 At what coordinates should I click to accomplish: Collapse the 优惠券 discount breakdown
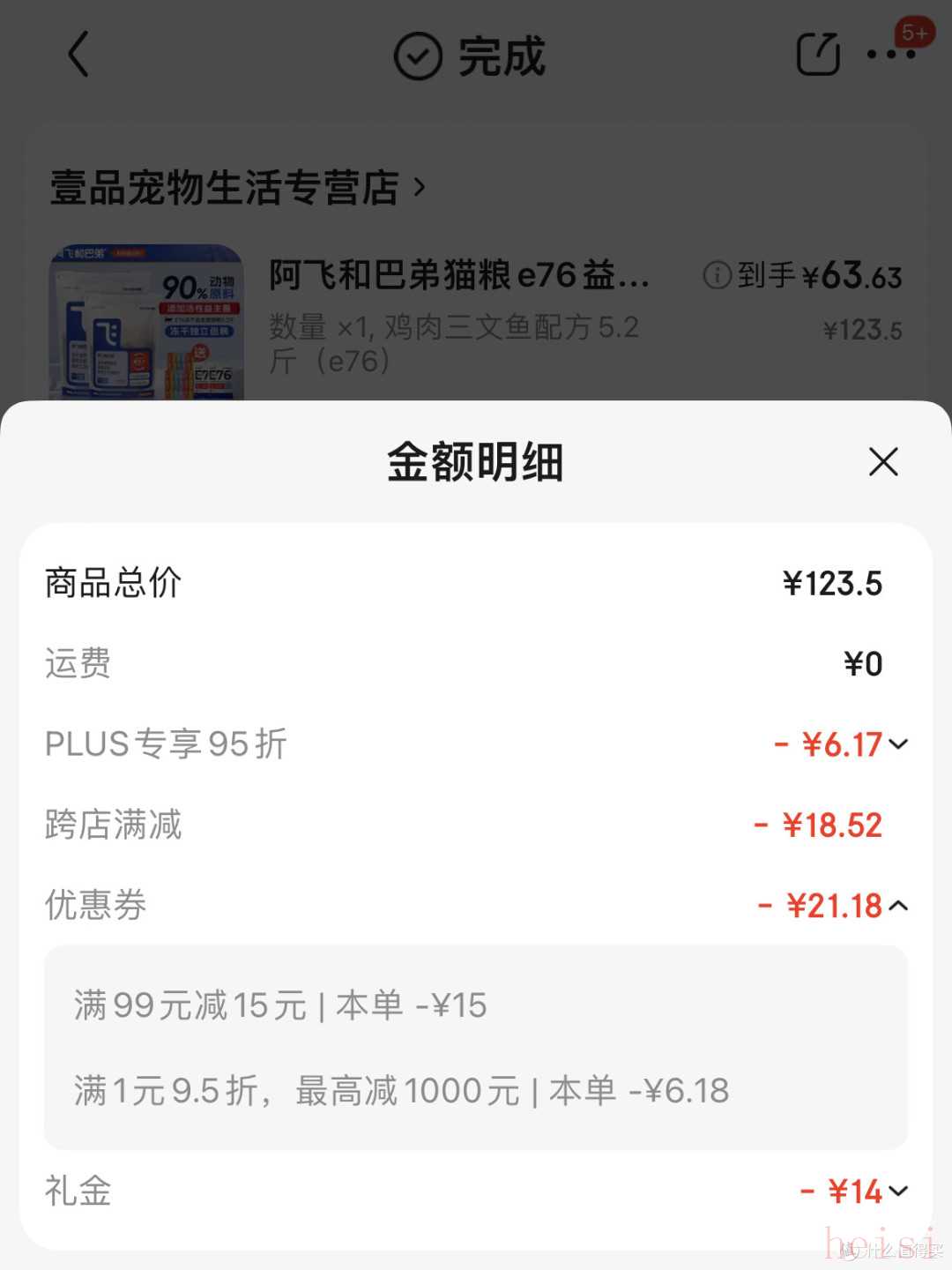(898, 906)
